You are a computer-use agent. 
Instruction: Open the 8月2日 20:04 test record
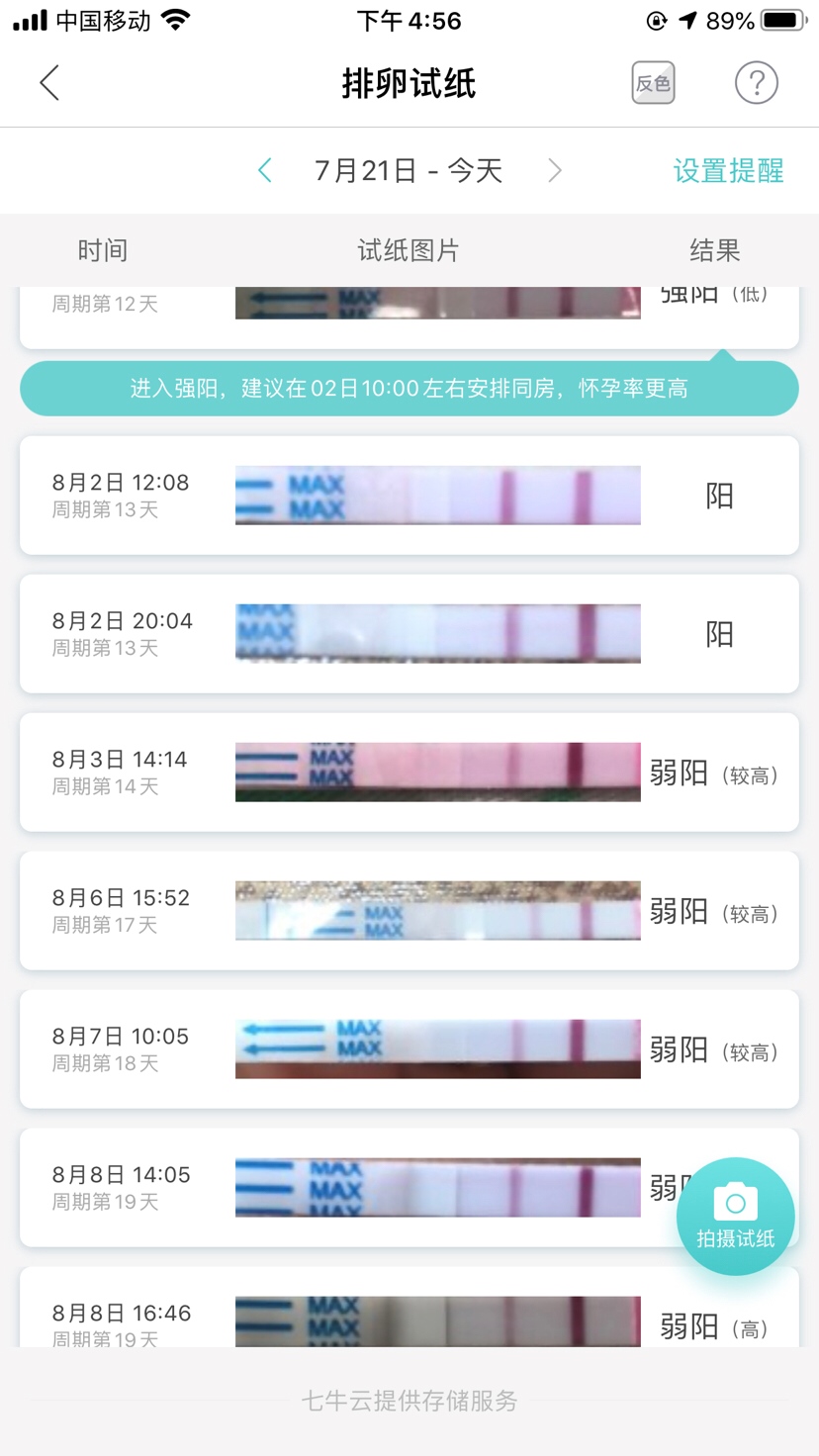(x=409, y=634)
